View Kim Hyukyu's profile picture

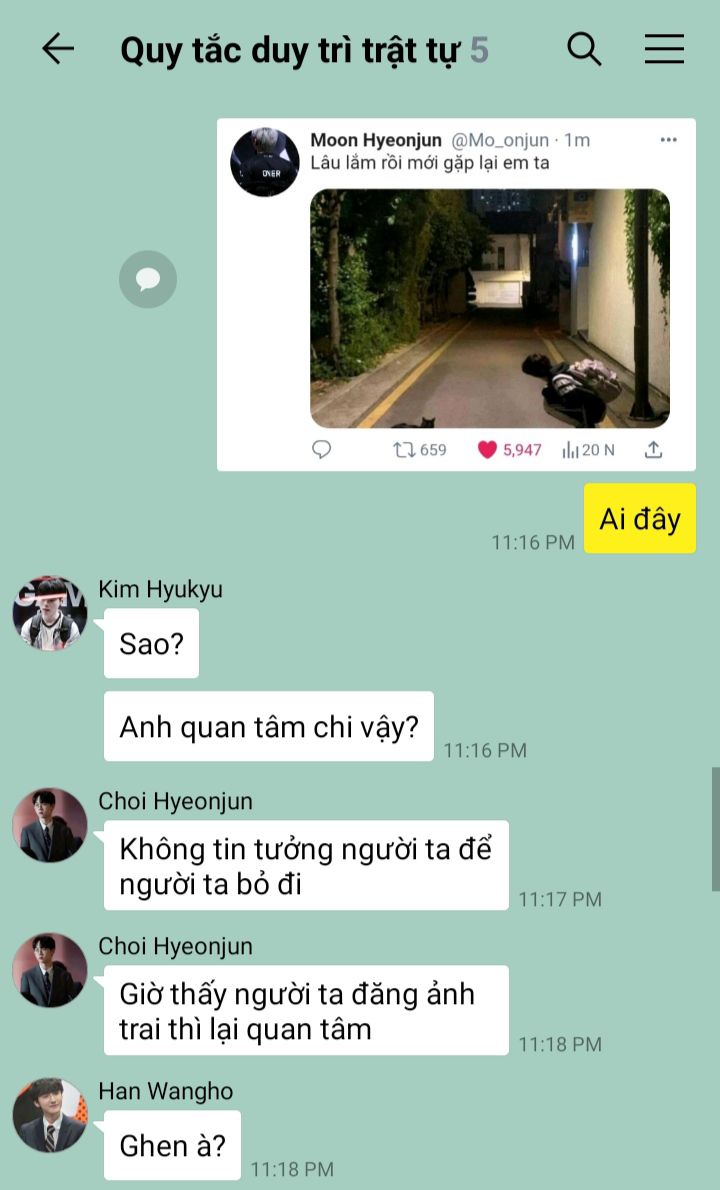pos(50,613)
